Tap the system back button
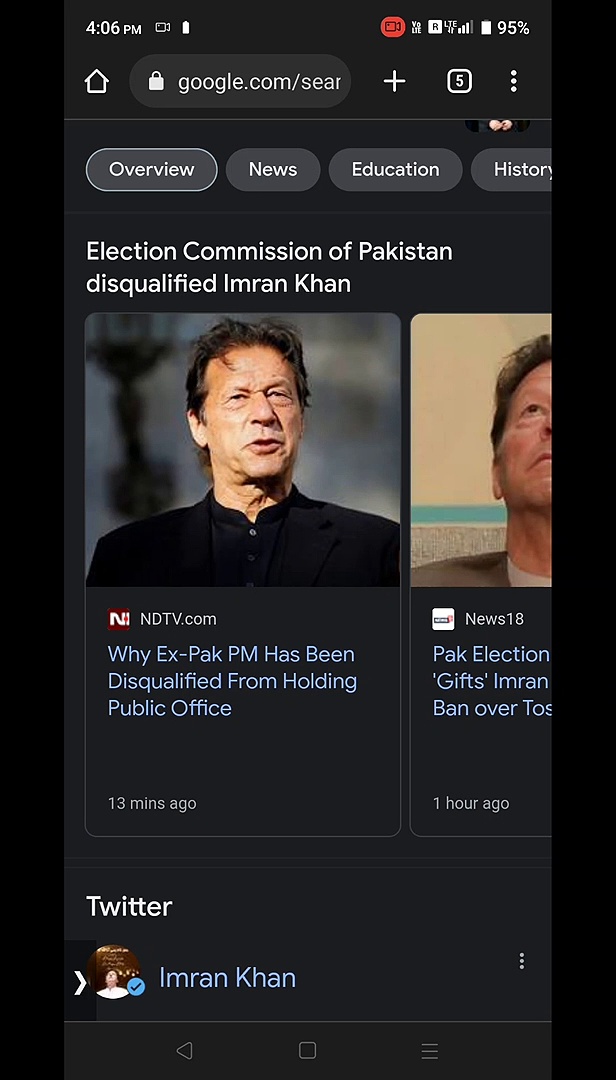The height and width of the screenshot is (1080, 616). click(x=184, y=1050)
